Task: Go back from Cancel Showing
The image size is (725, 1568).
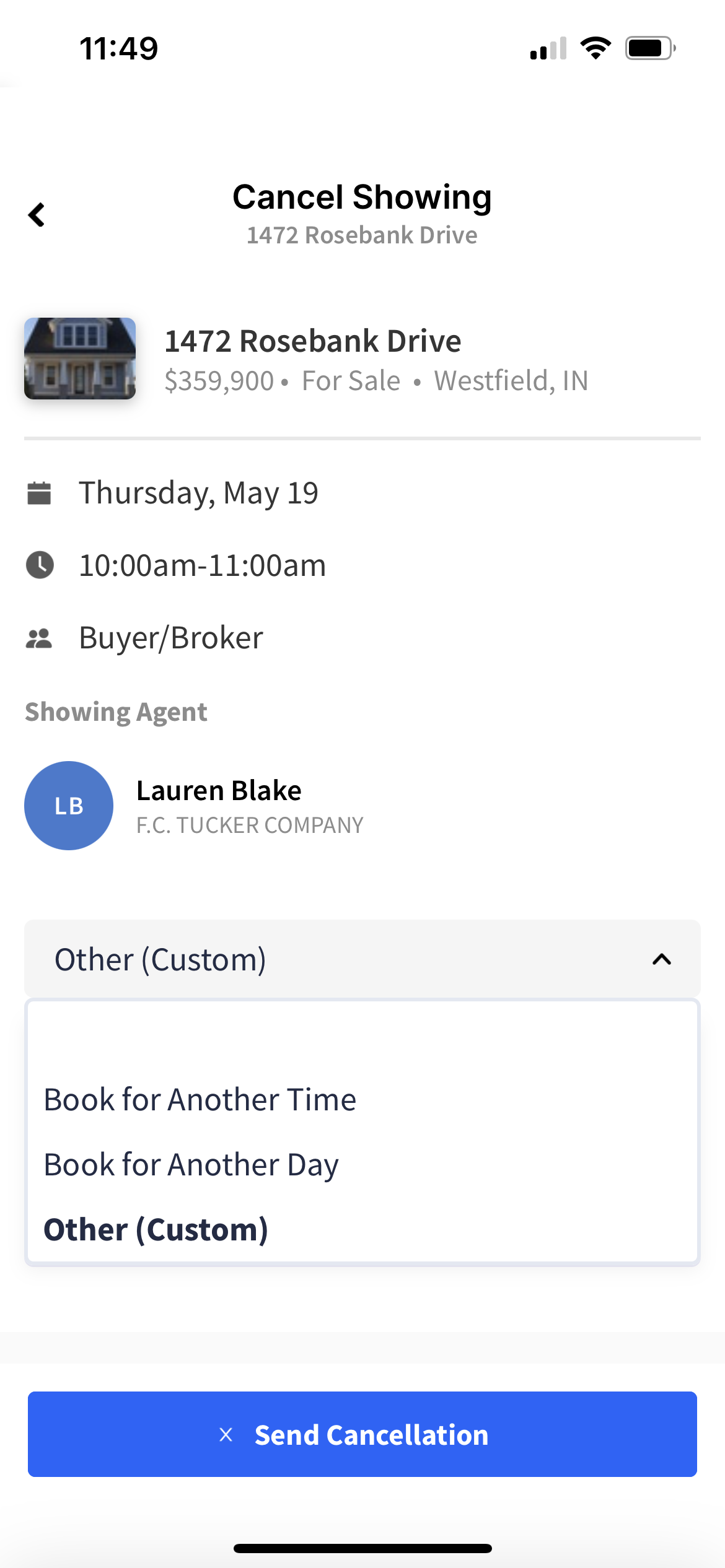Action: (37, 215)
